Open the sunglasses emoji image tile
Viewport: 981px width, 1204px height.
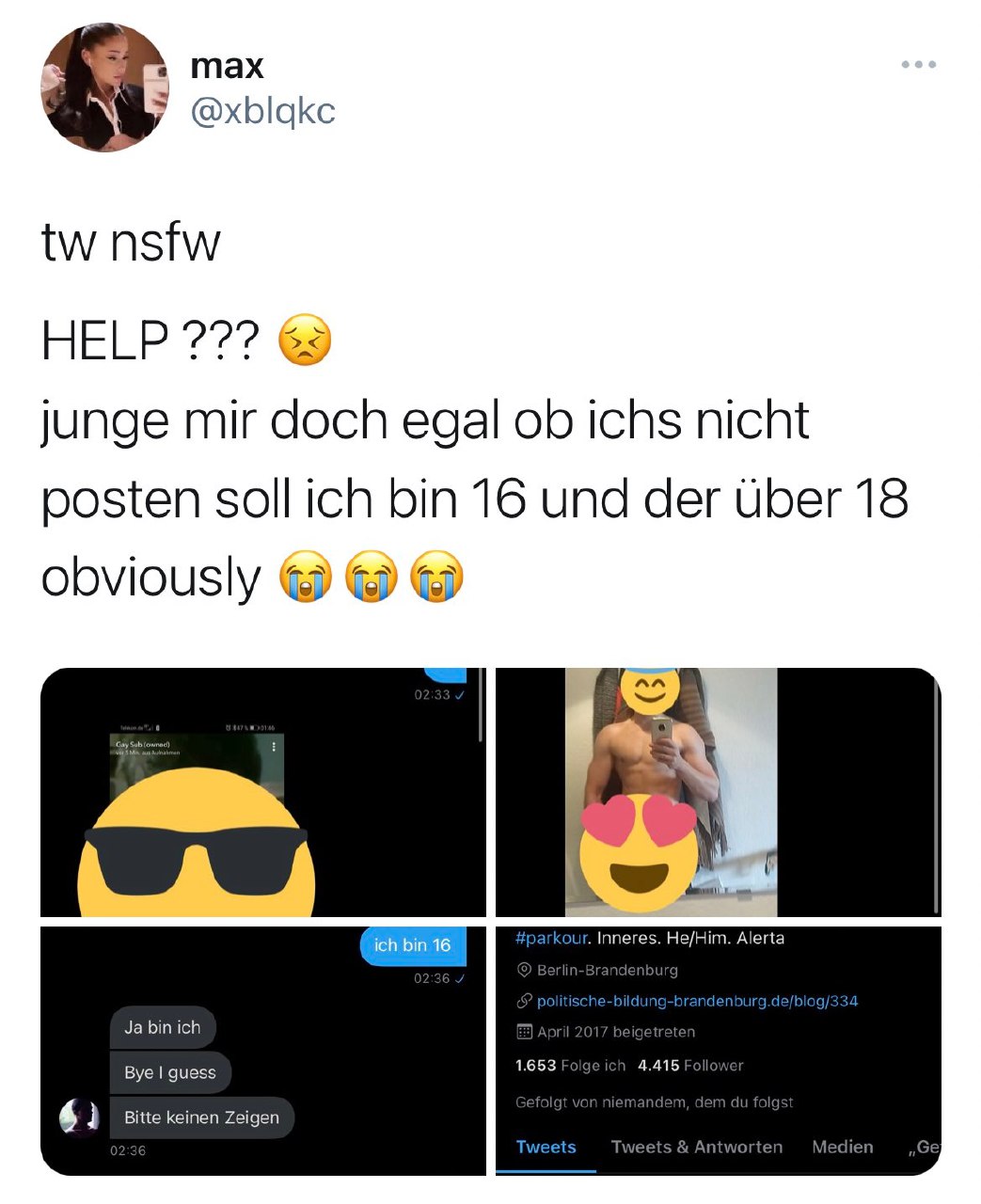click(262, 792)
